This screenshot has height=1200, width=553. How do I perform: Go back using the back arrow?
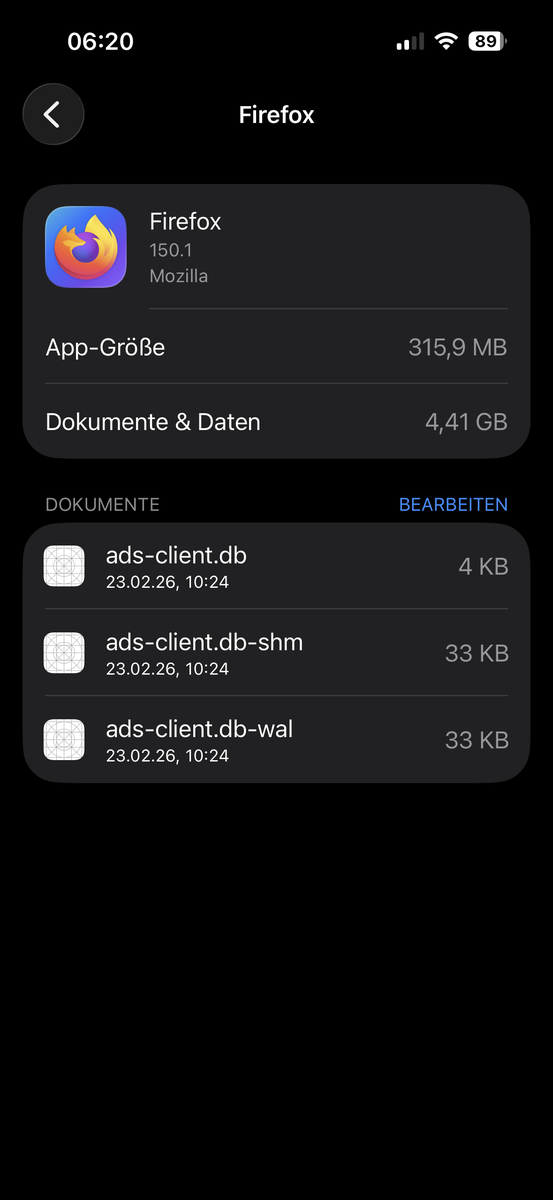(x=53, y=114)
